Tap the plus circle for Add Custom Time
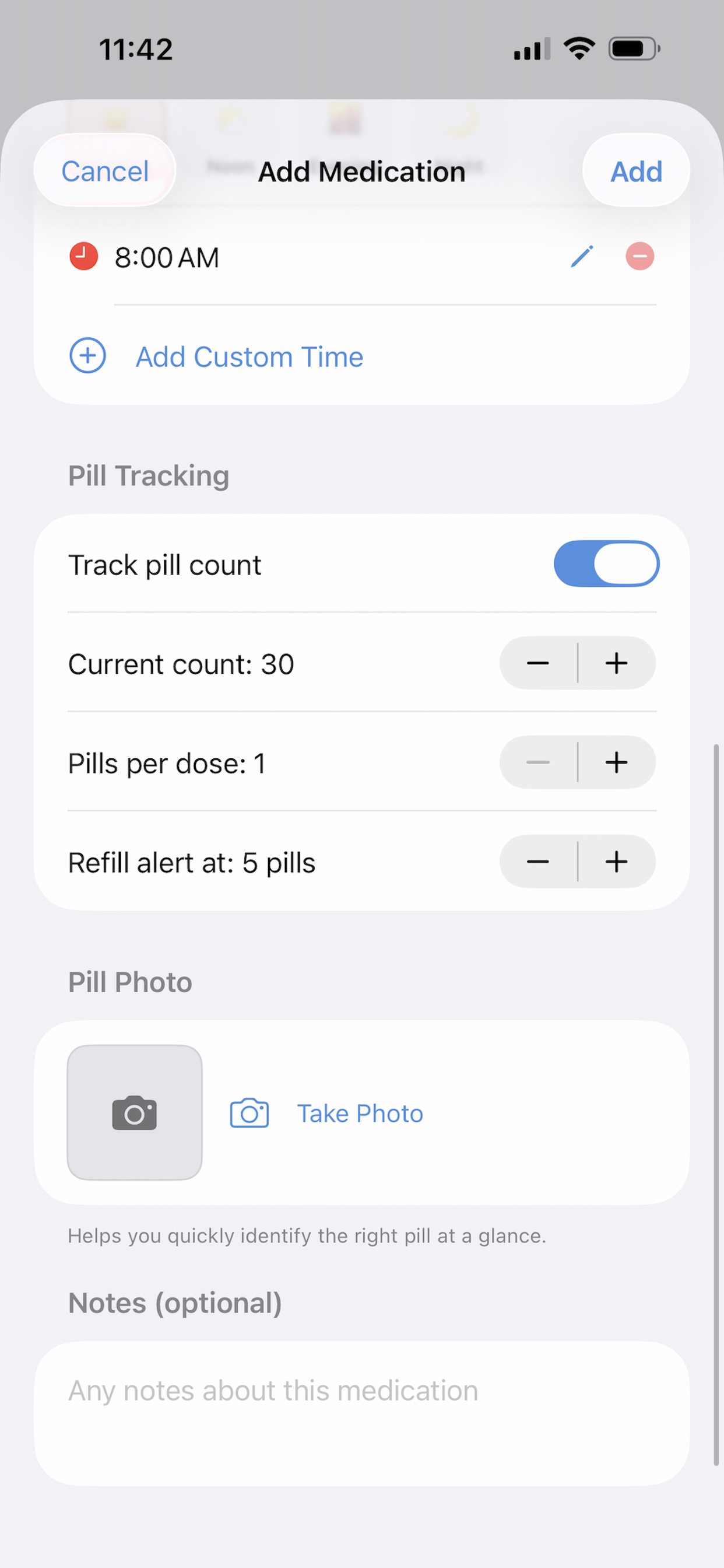 (x=87, y=356)
